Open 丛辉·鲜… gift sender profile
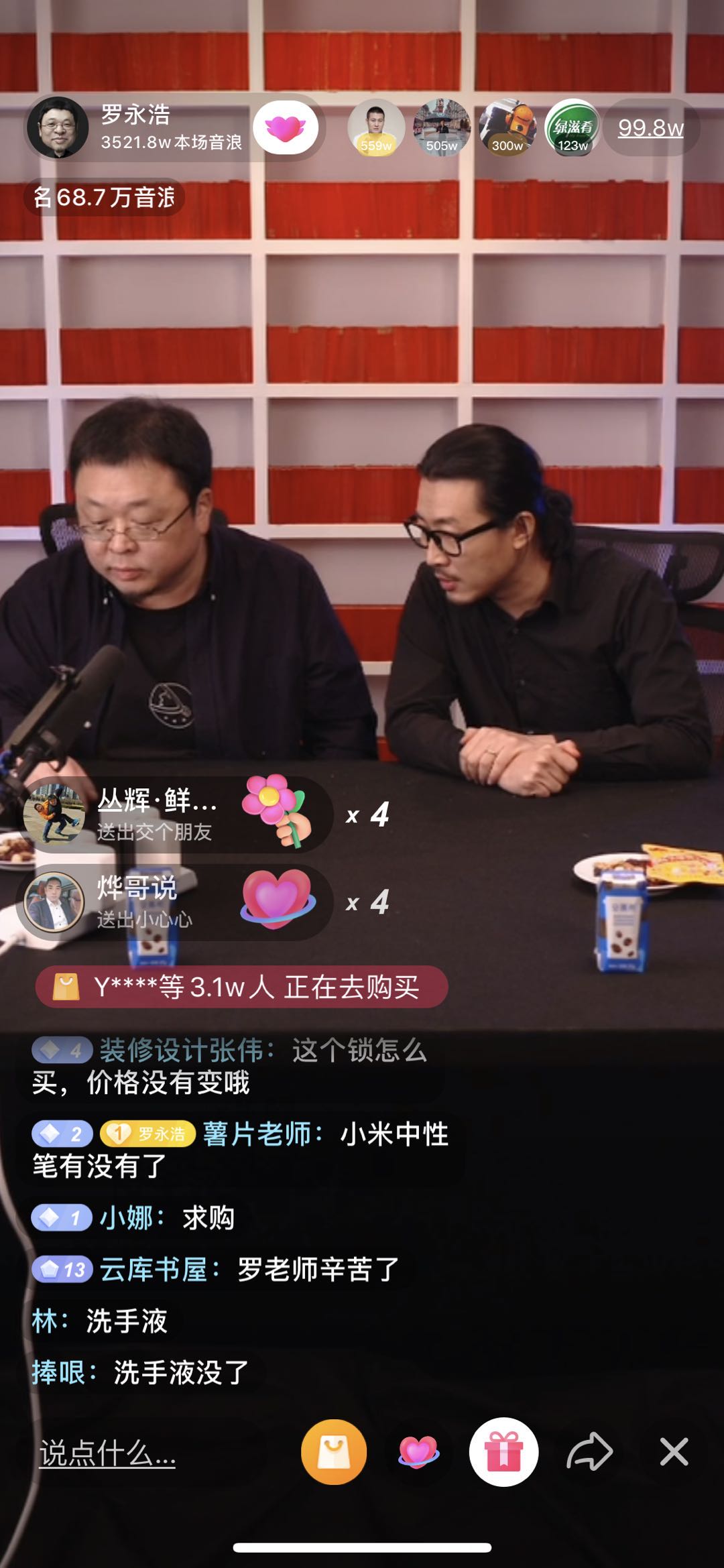 [x=54, y=815]
